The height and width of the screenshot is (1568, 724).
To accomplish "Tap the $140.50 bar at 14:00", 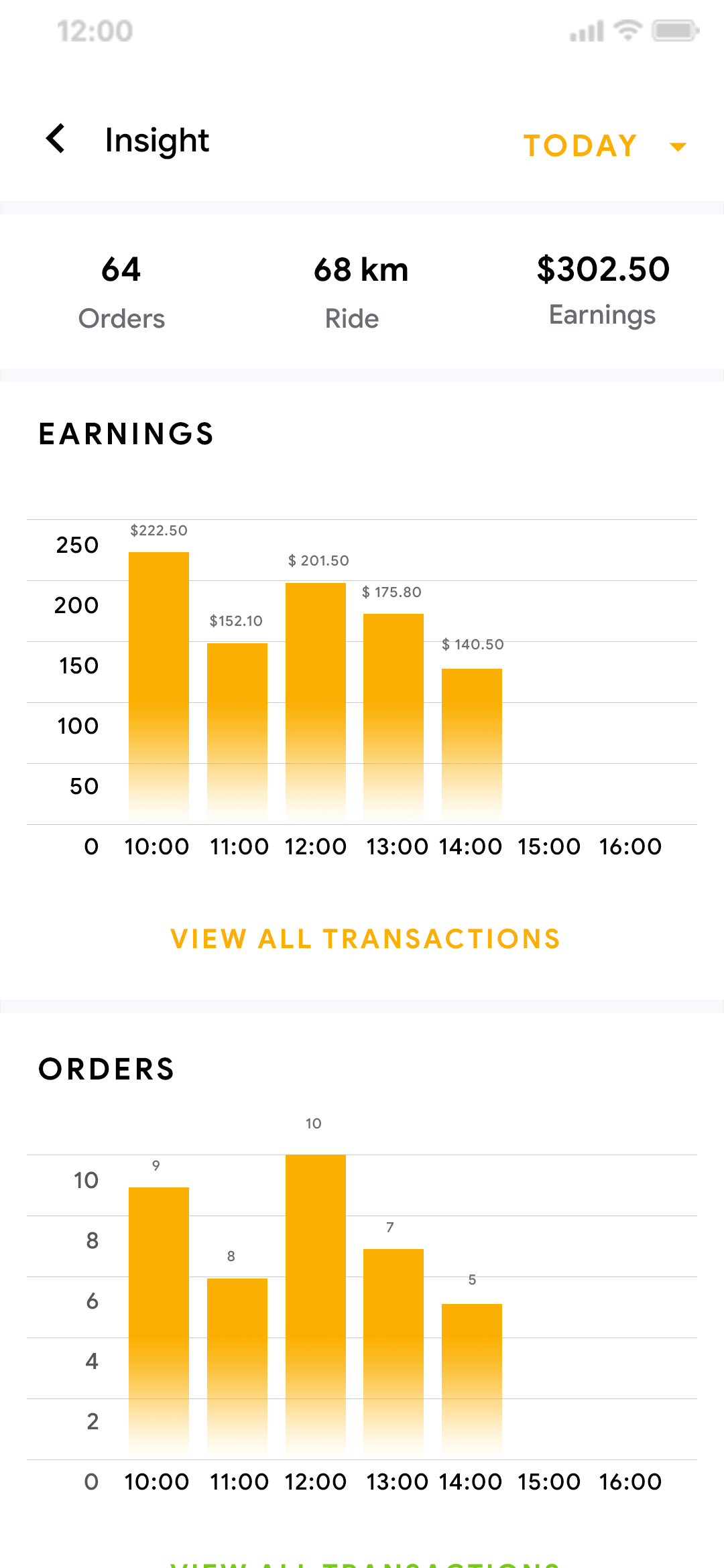I will pos(471,737).
